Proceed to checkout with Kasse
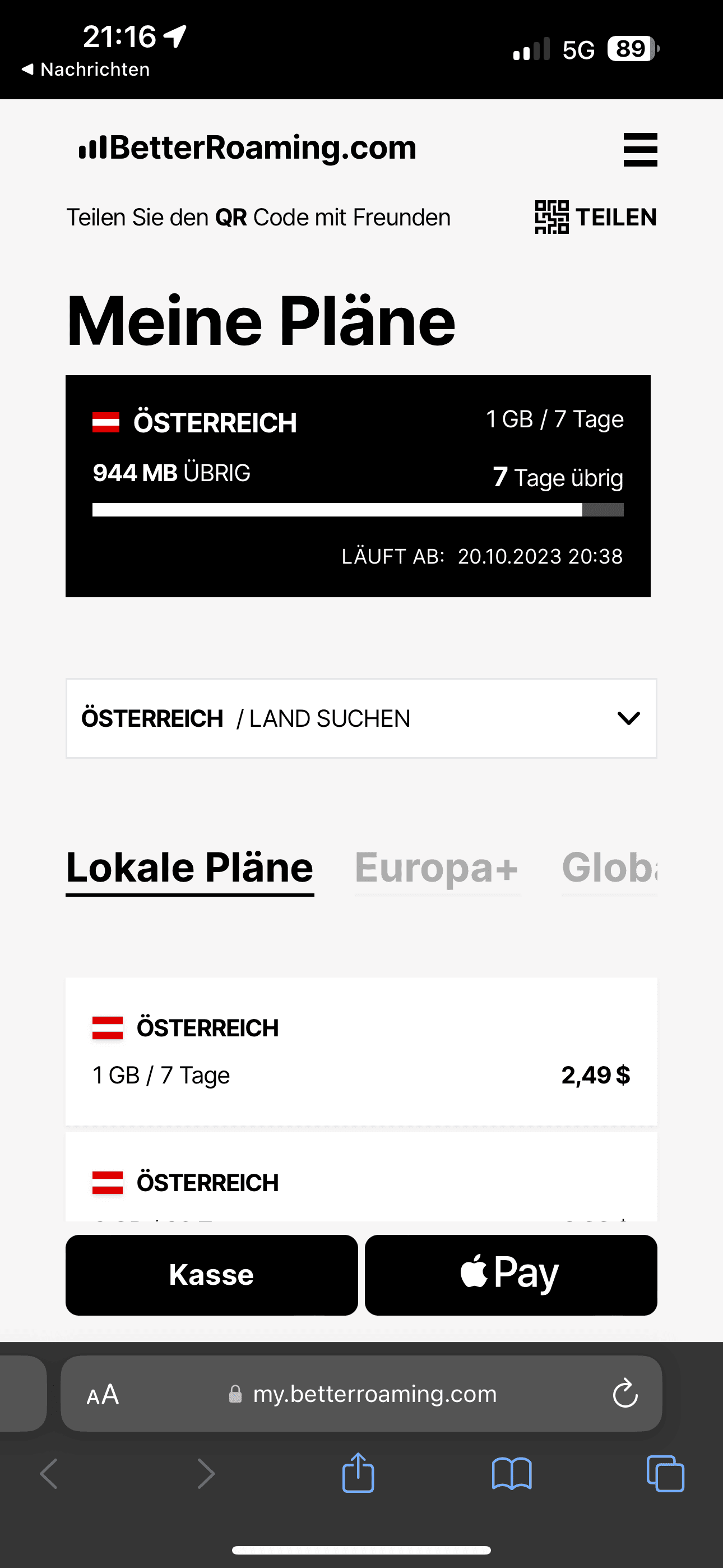 coord(211,1275)
